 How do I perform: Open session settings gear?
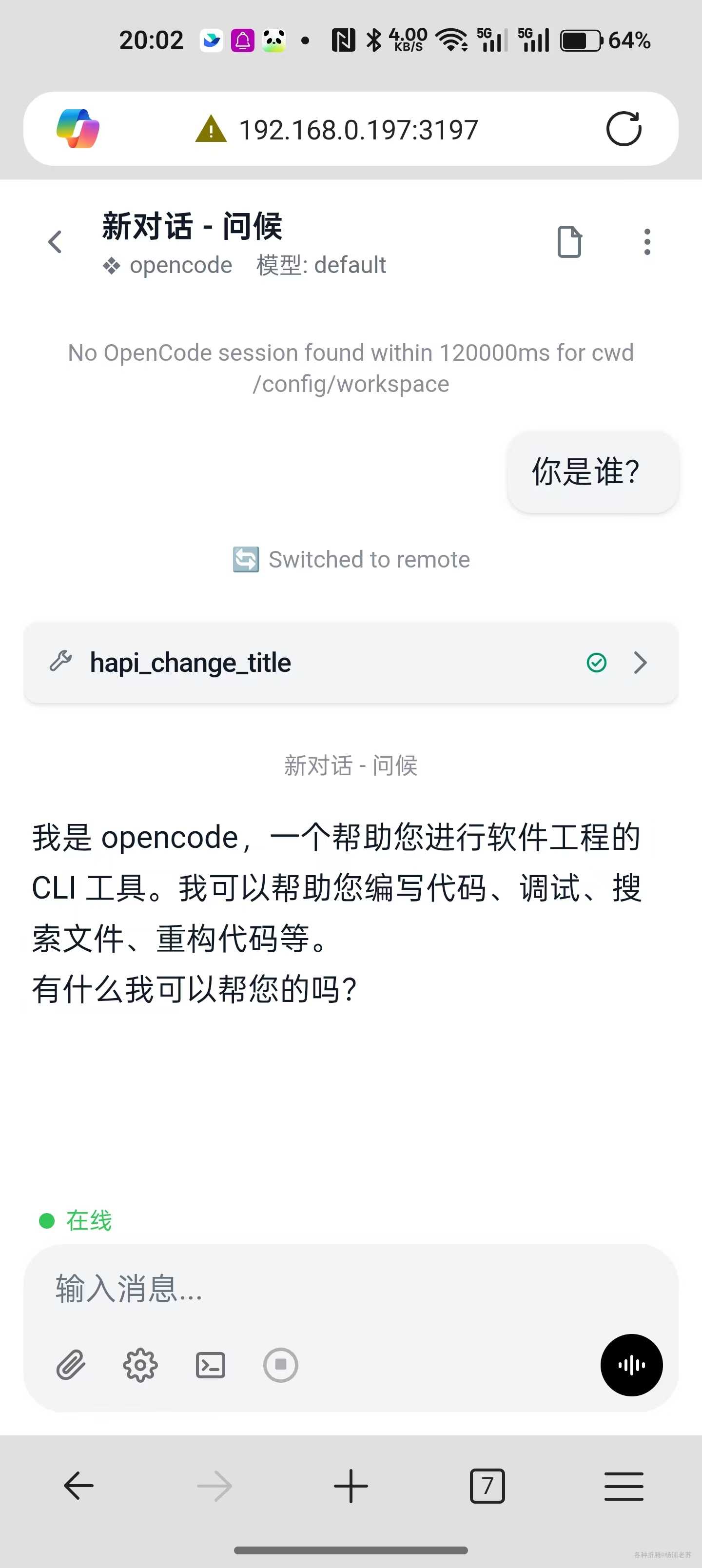point(140,1365)
